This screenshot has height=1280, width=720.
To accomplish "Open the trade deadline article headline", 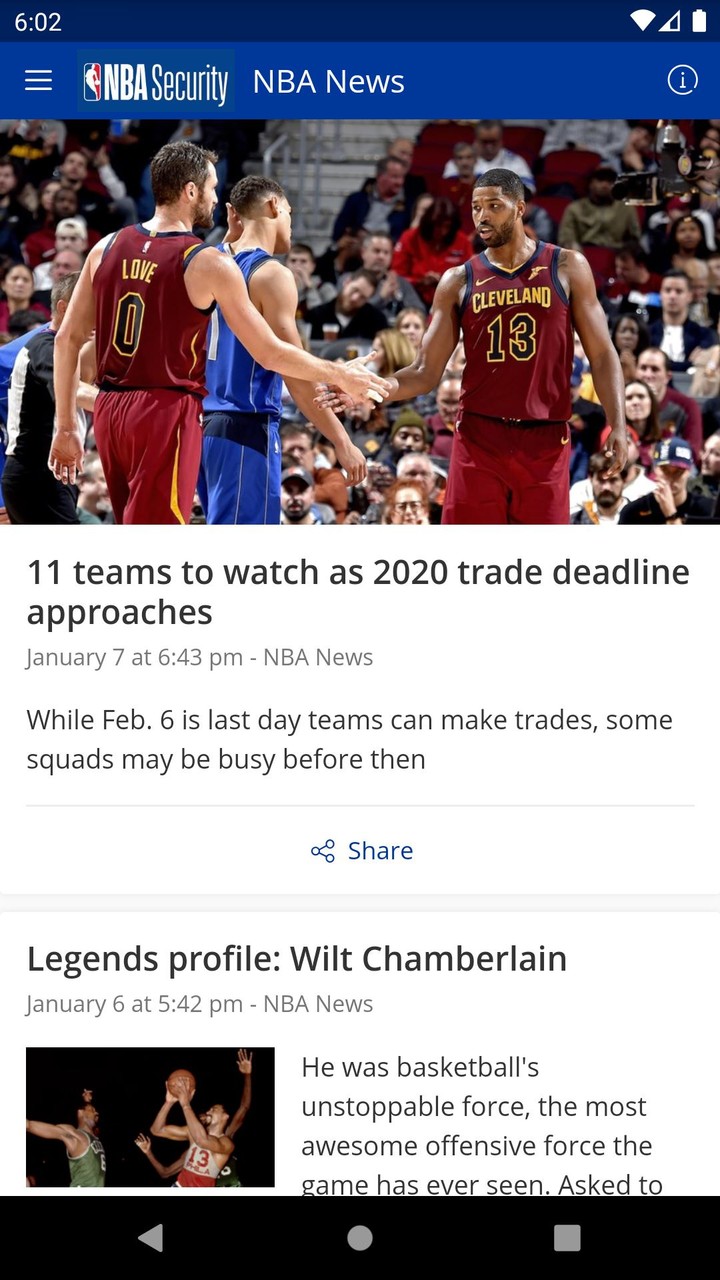I will pyautogui.click(x=358, y=590).
